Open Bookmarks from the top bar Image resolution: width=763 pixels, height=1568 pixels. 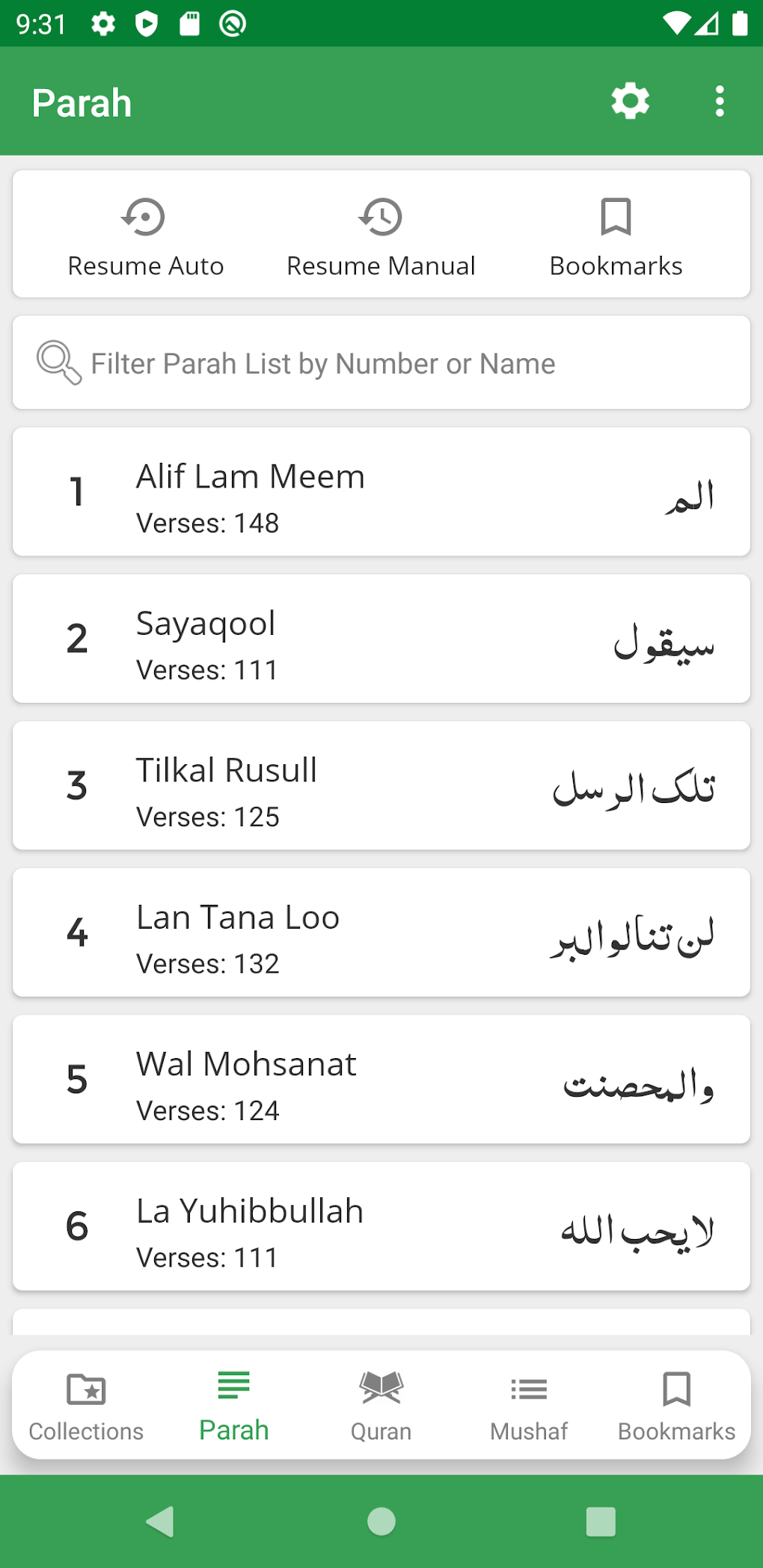tap(615, 217)
